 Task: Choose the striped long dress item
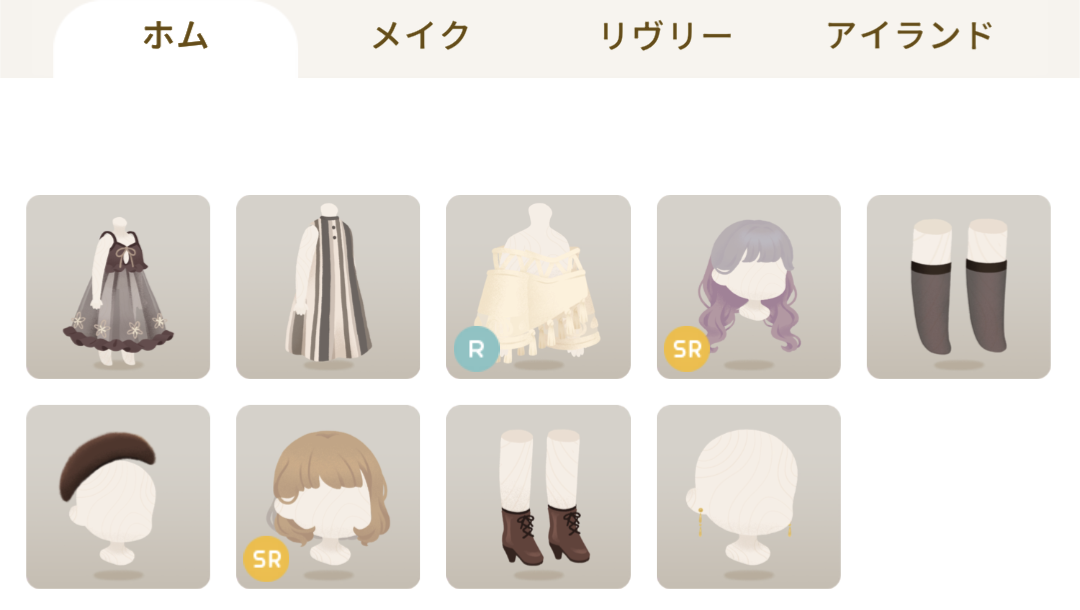(328, 287)
